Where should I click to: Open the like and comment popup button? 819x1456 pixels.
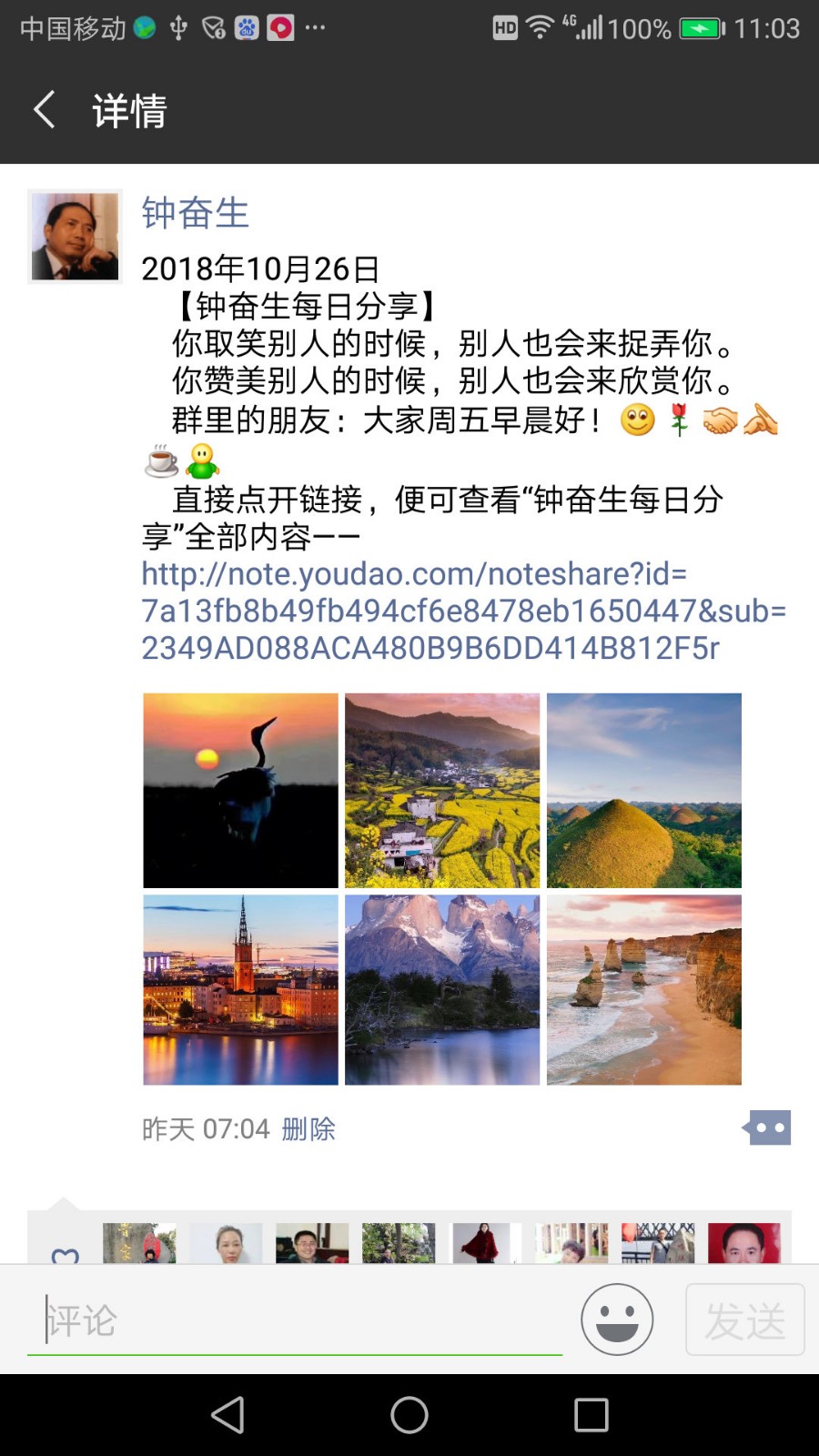(769, 1127)
